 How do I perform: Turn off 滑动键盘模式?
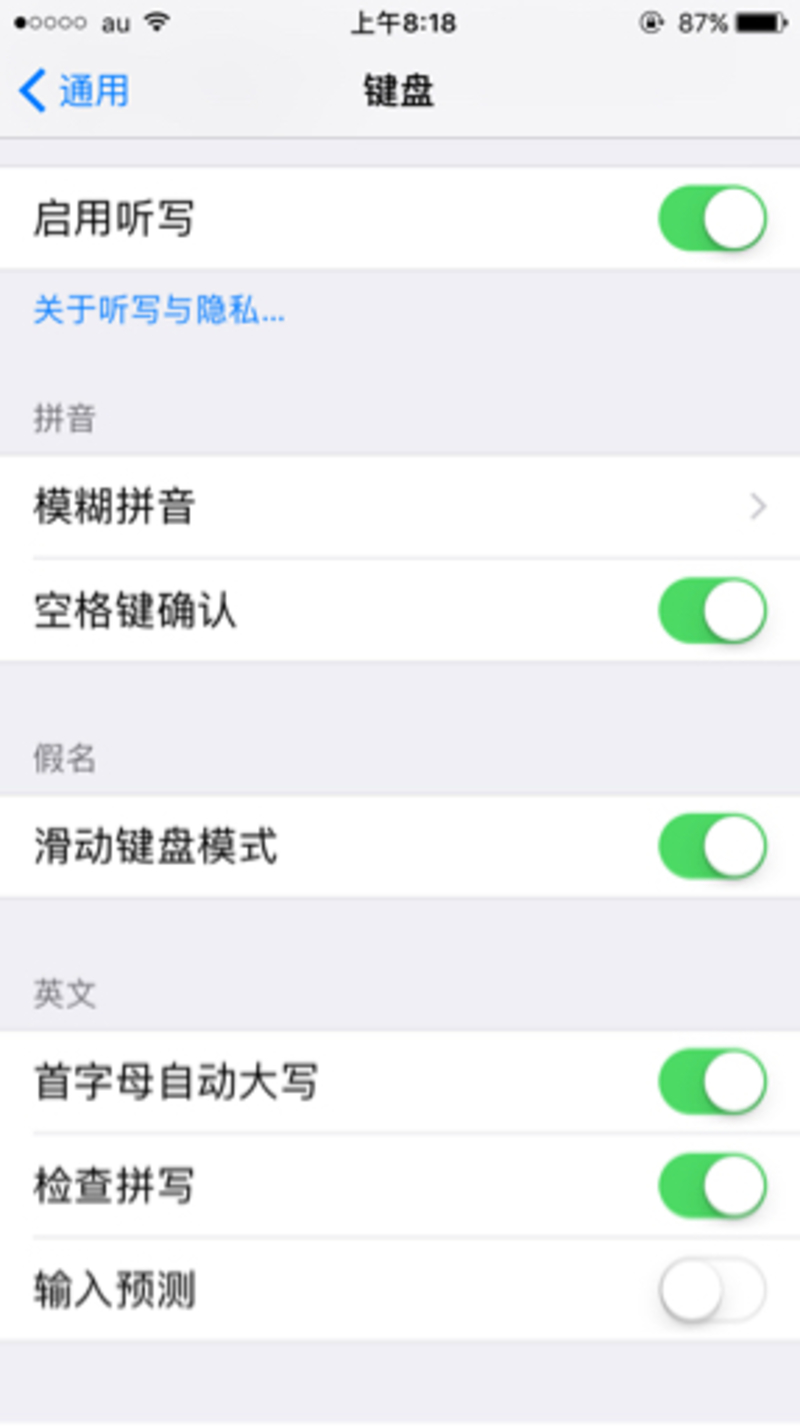pyautogui.click(x=712, y=847)
